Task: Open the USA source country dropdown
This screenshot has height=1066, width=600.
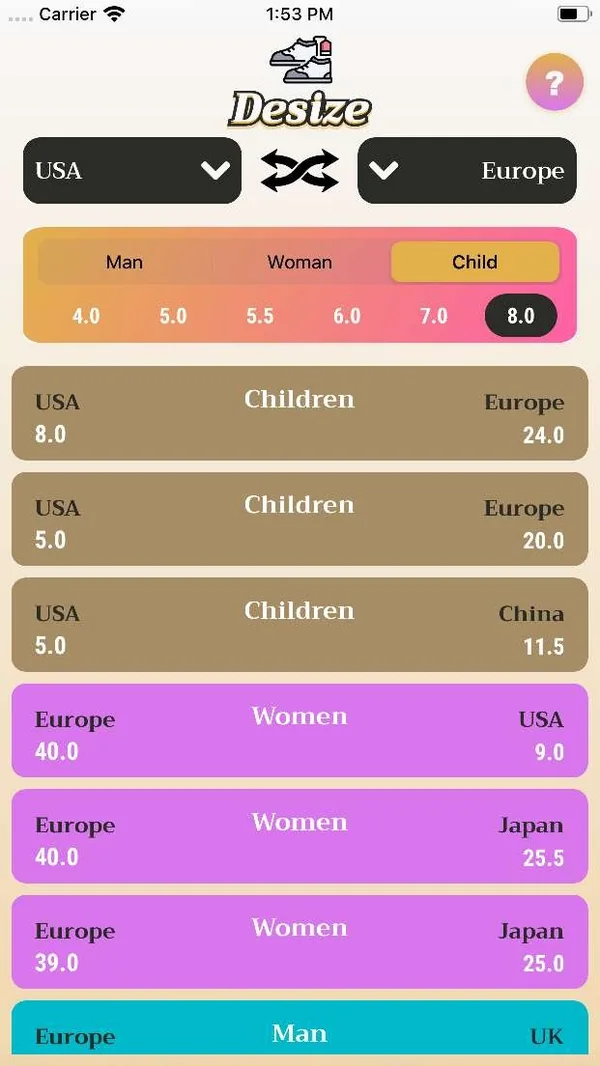Action: click(x=133, y=171)
